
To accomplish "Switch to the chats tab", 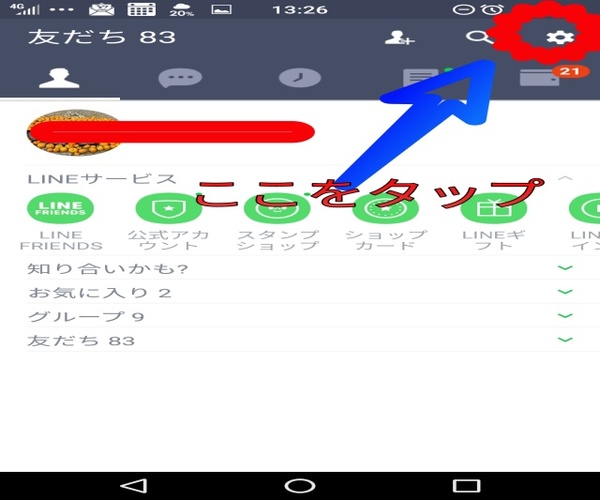I will coord(180,78).
